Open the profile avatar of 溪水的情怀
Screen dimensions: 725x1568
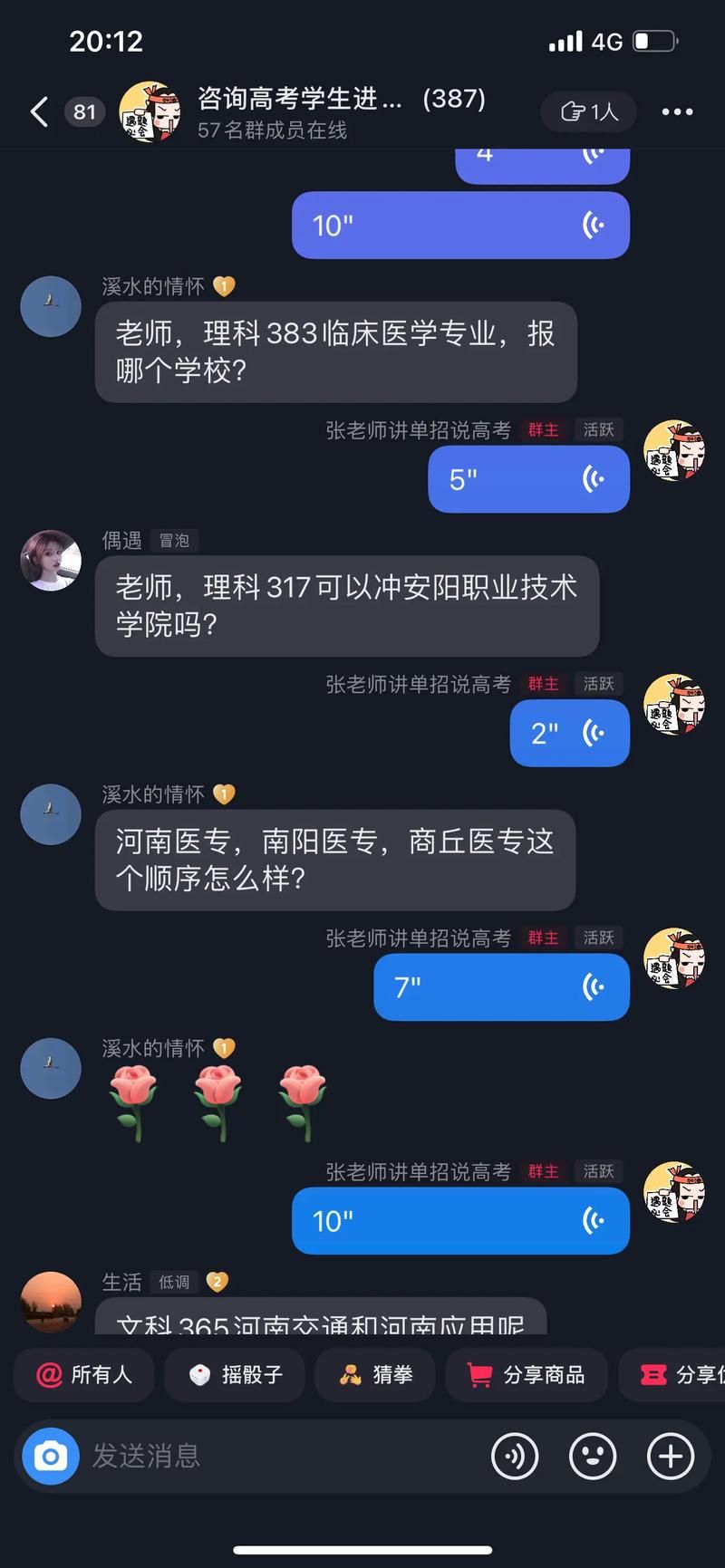(50, 306)
